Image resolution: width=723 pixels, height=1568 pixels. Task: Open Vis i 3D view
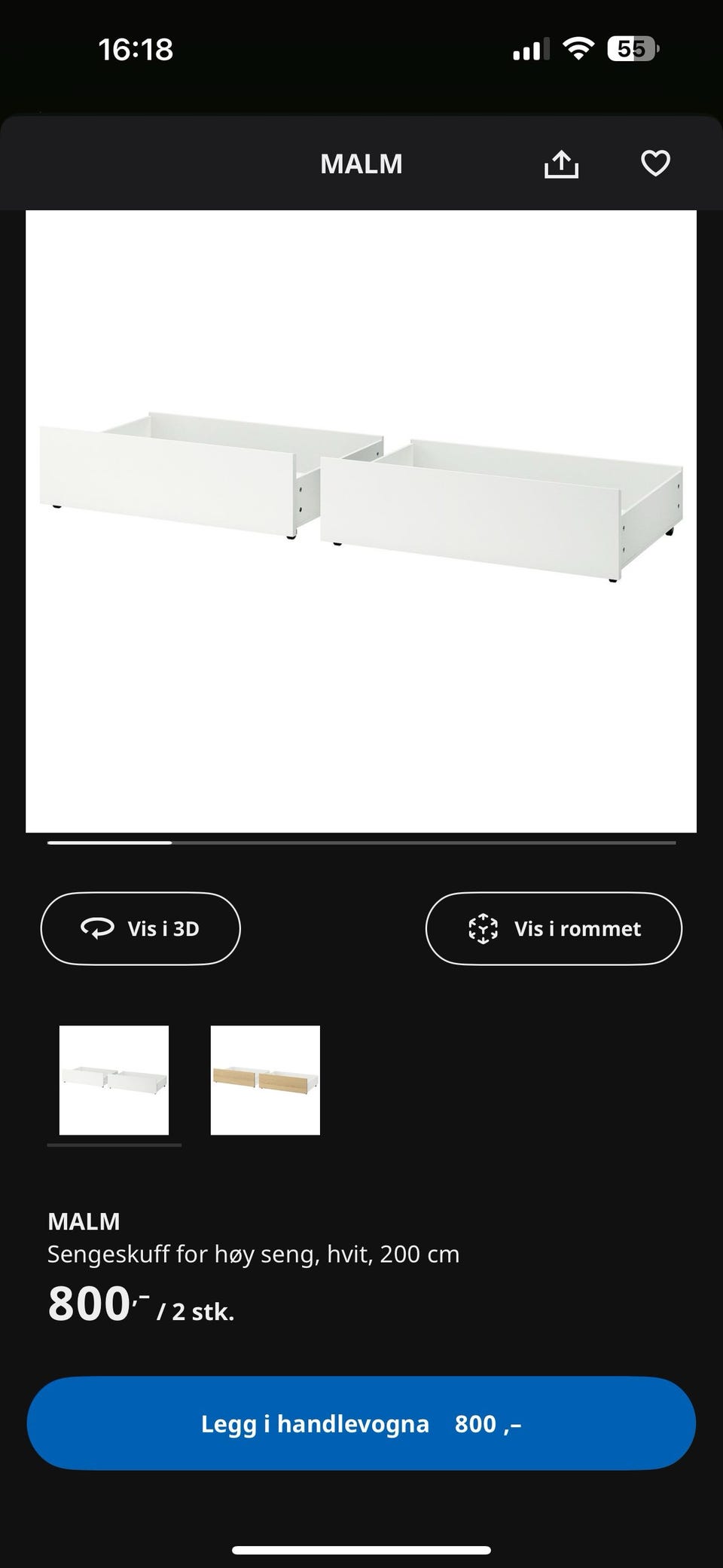point(140,928)
